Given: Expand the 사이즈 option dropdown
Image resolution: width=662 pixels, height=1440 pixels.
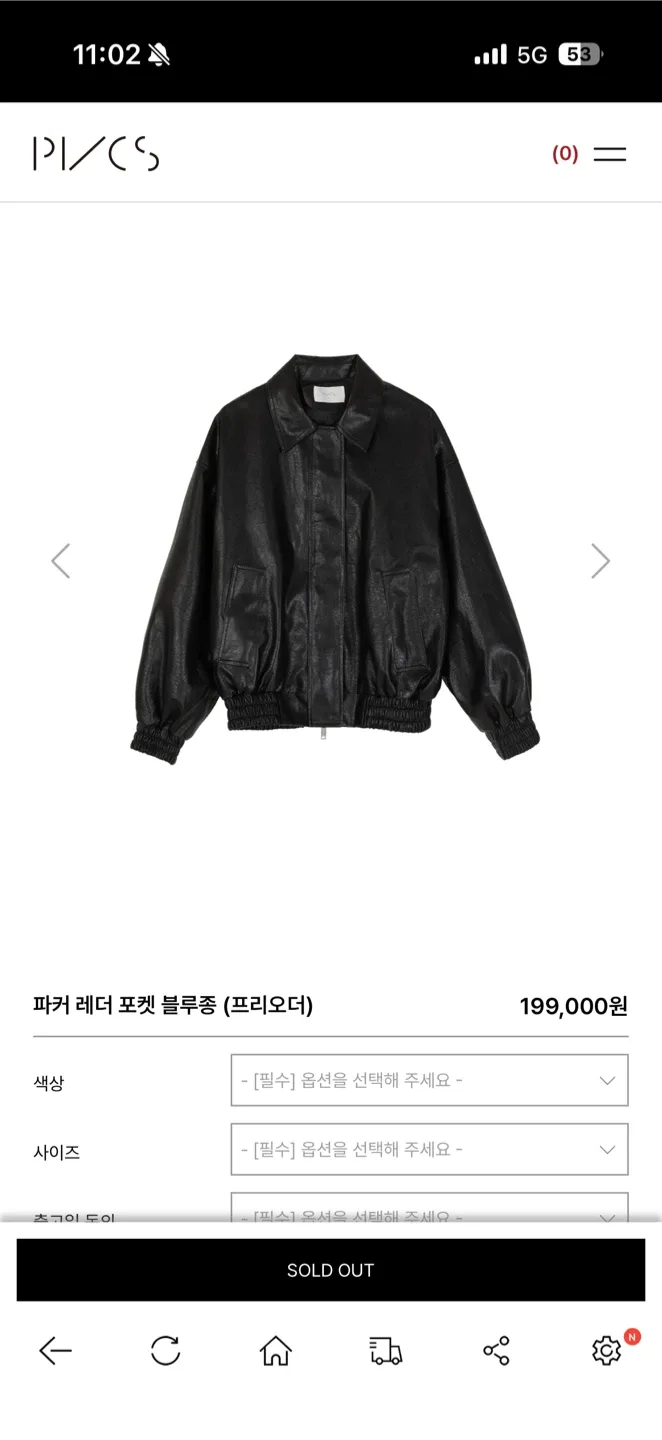Looking at the screenshot, I should [429, 1149].
